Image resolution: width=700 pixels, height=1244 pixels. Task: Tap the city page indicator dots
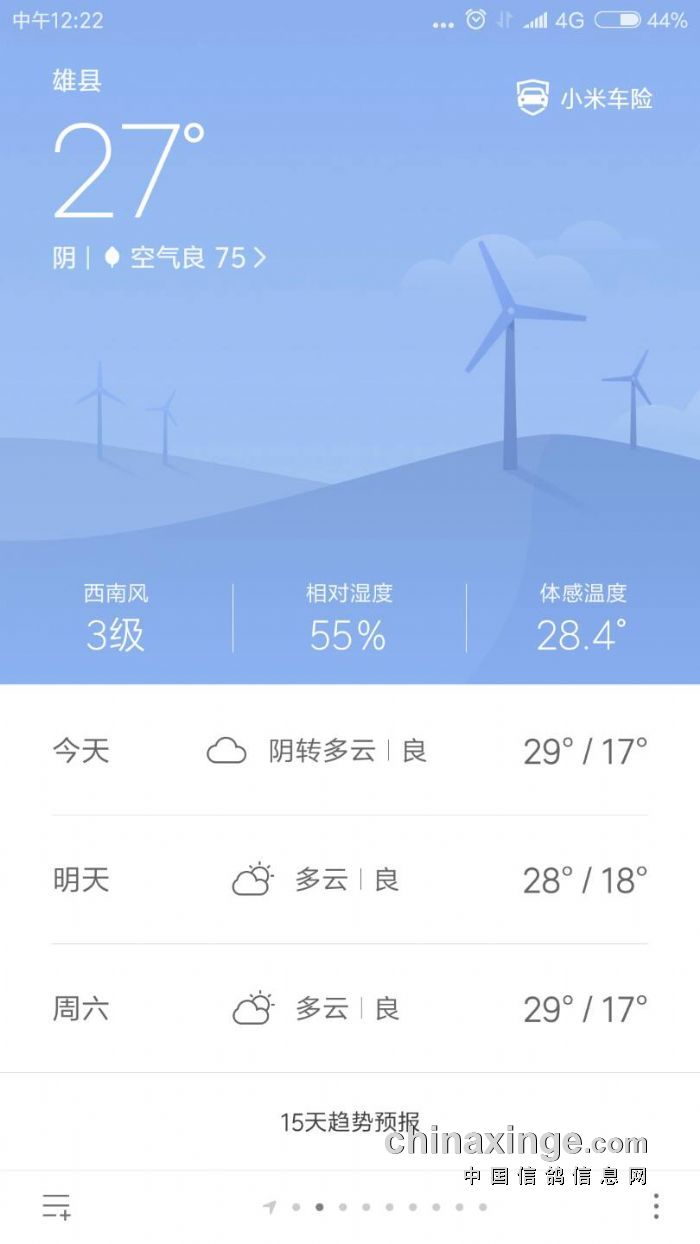coord(376,1207)
